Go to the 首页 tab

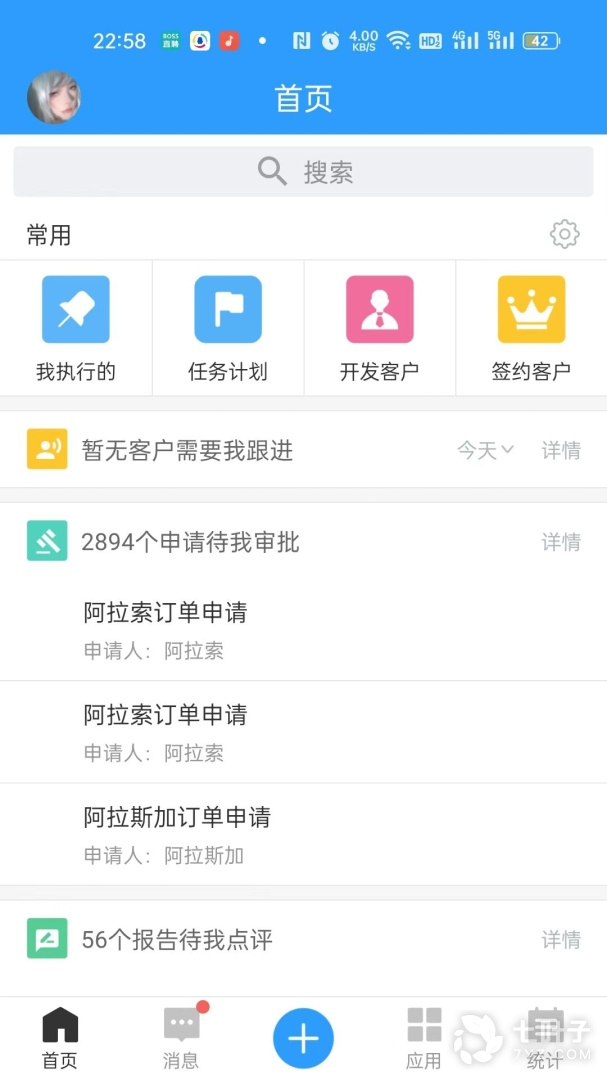pyautogui.click(x=60, y=1038)
